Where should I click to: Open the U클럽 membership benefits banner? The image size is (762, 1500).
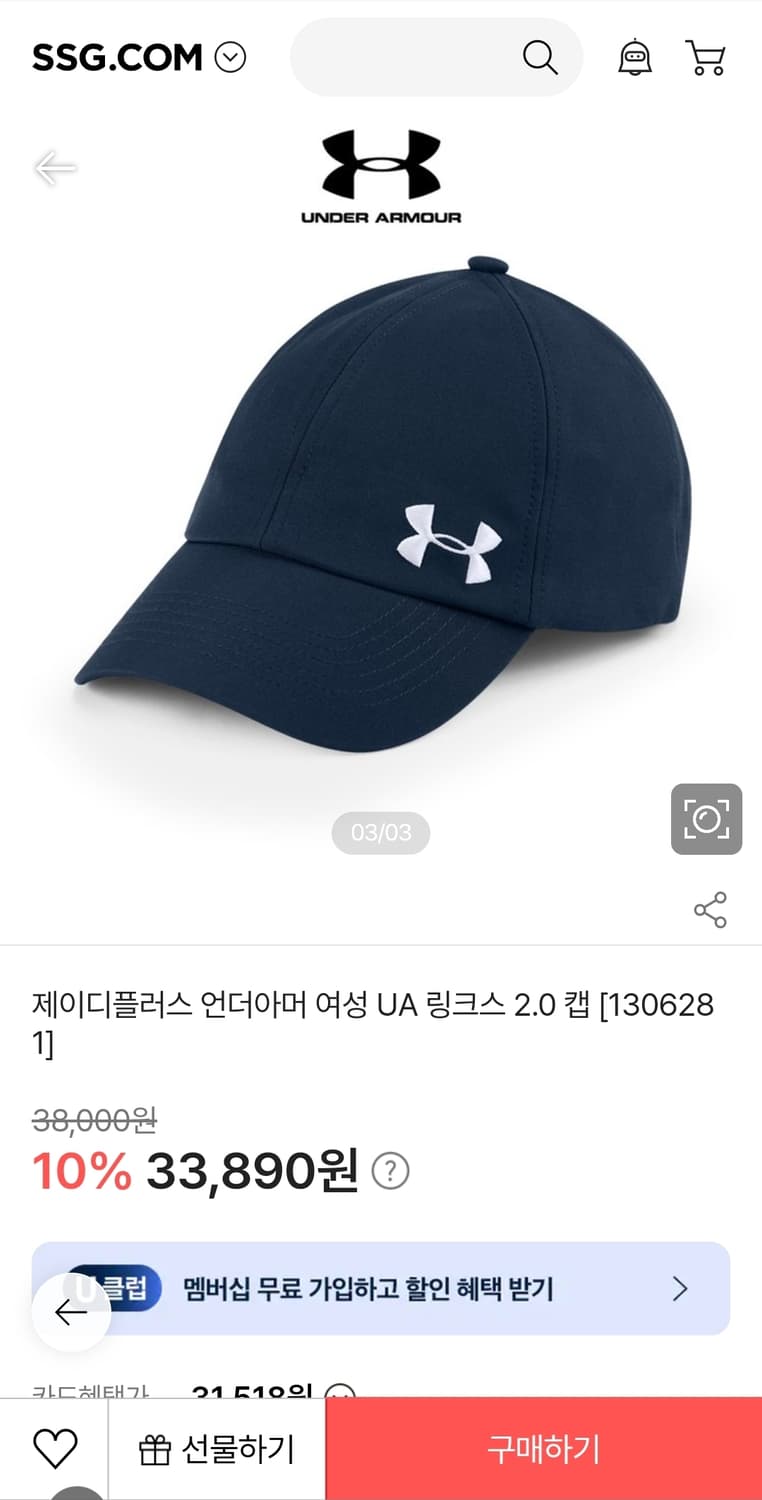pos(380,1288)
